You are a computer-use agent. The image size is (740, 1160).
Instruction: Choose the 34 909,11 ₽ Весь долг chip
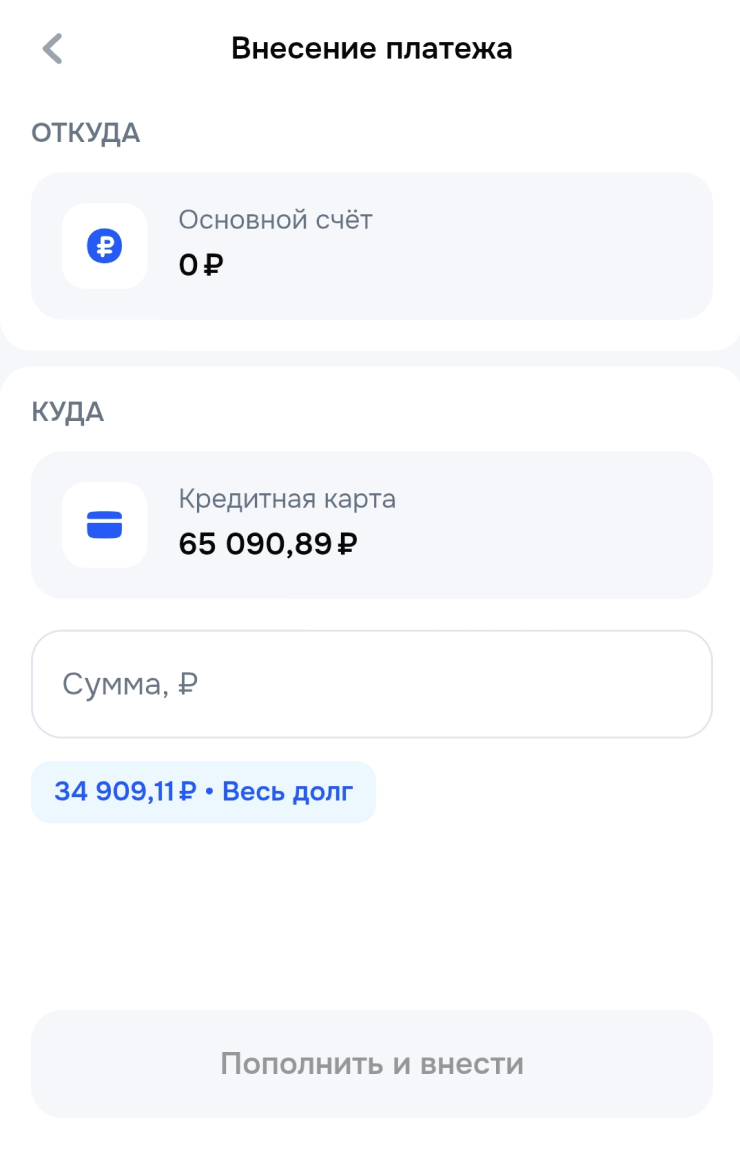pyautogui.click(x=204, y=792)
